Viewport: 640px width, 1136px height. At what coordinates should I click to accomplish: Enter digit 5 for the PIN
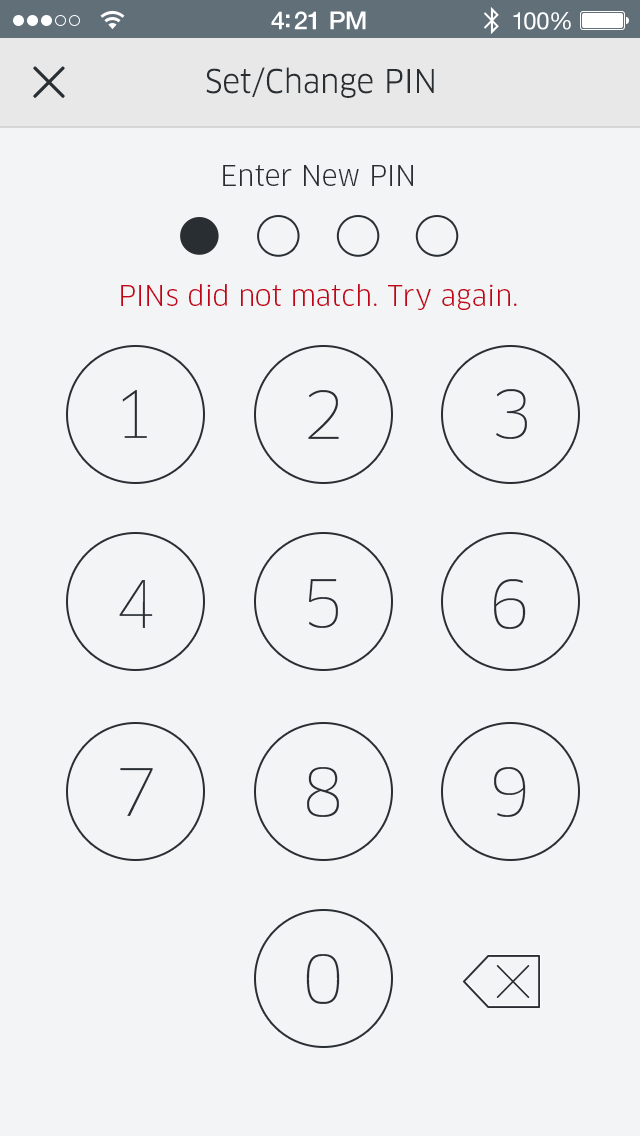323,601
